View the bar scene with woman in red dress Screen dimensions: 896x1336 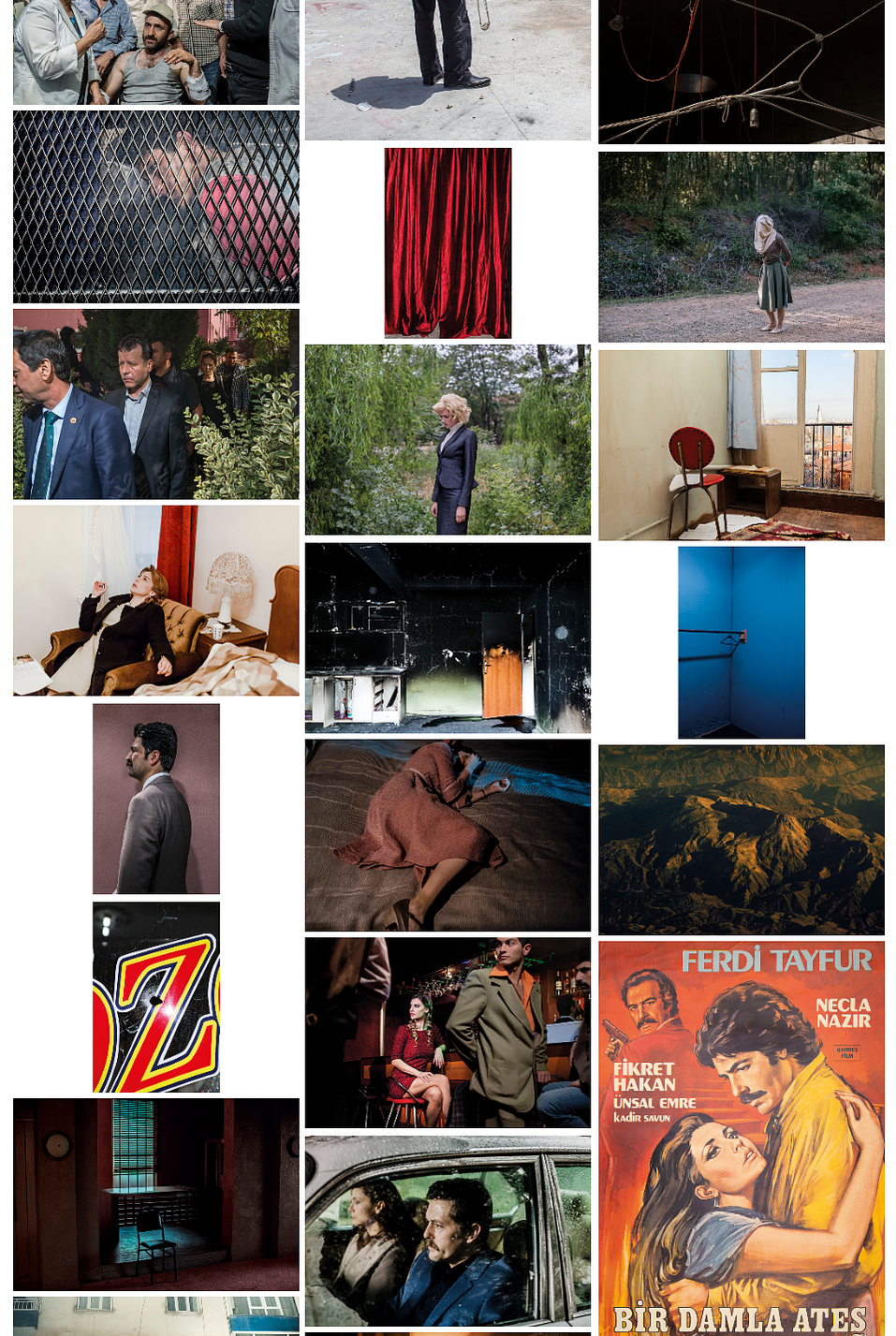[448, 1032]
